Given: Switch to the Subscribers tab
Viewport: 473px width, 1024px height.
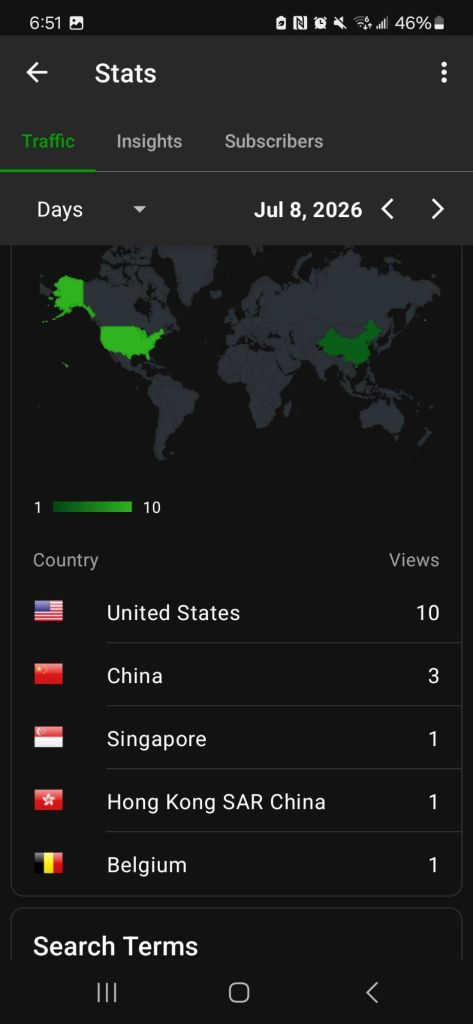Looking at the screenshot, I should [x=274, y=141].
